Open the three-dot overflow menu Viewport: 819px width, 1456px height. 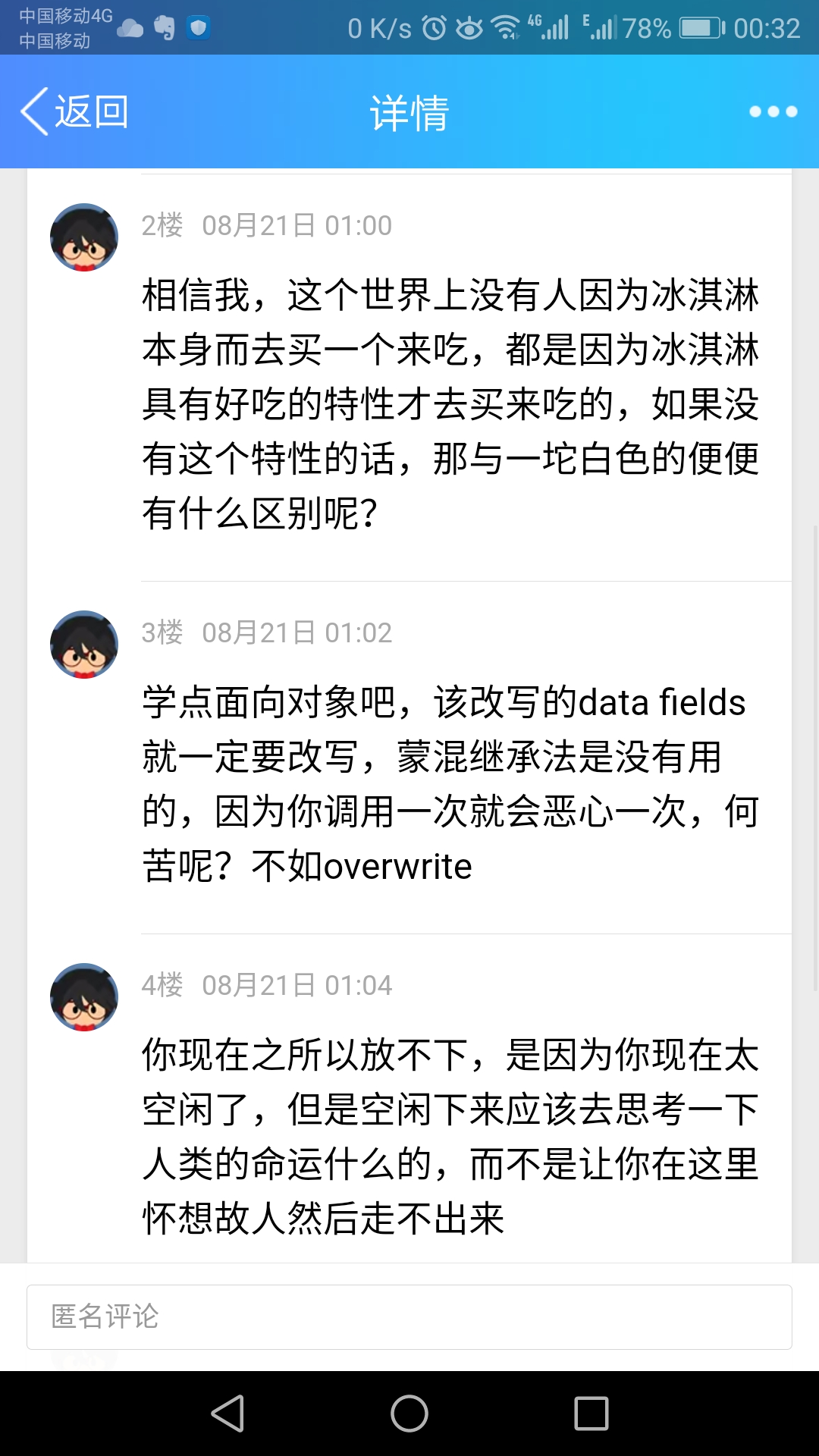click(773, 111)
